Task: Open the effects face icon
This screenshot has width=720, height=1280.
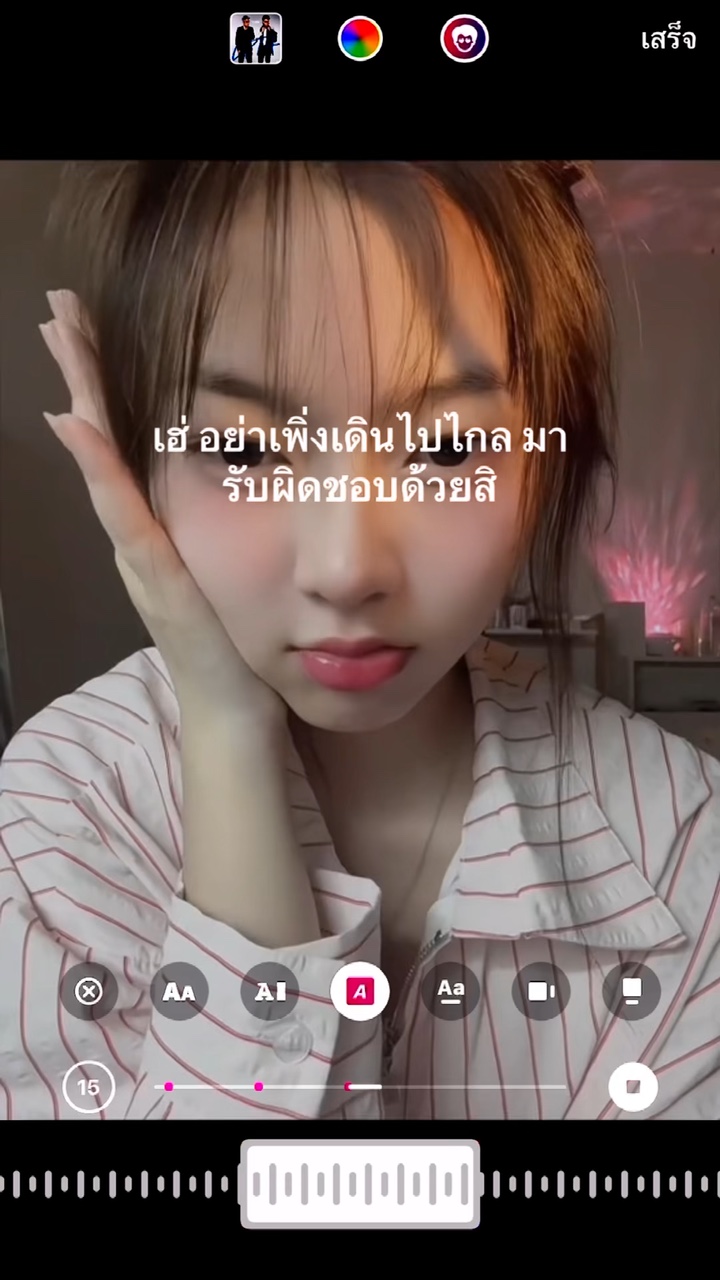Action: (464, 39)
